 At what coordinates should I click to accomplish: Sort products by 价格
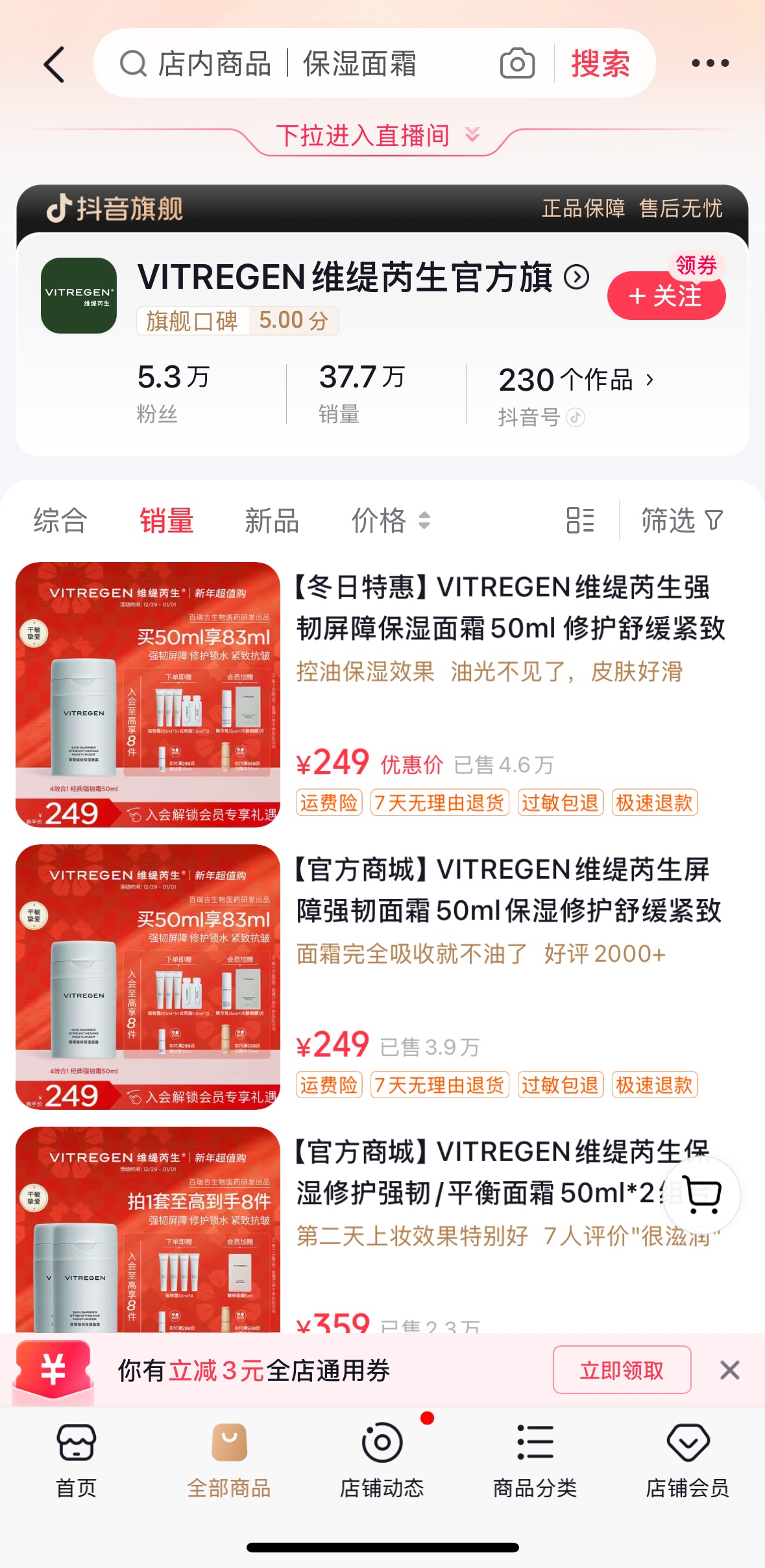pos(390,521)
